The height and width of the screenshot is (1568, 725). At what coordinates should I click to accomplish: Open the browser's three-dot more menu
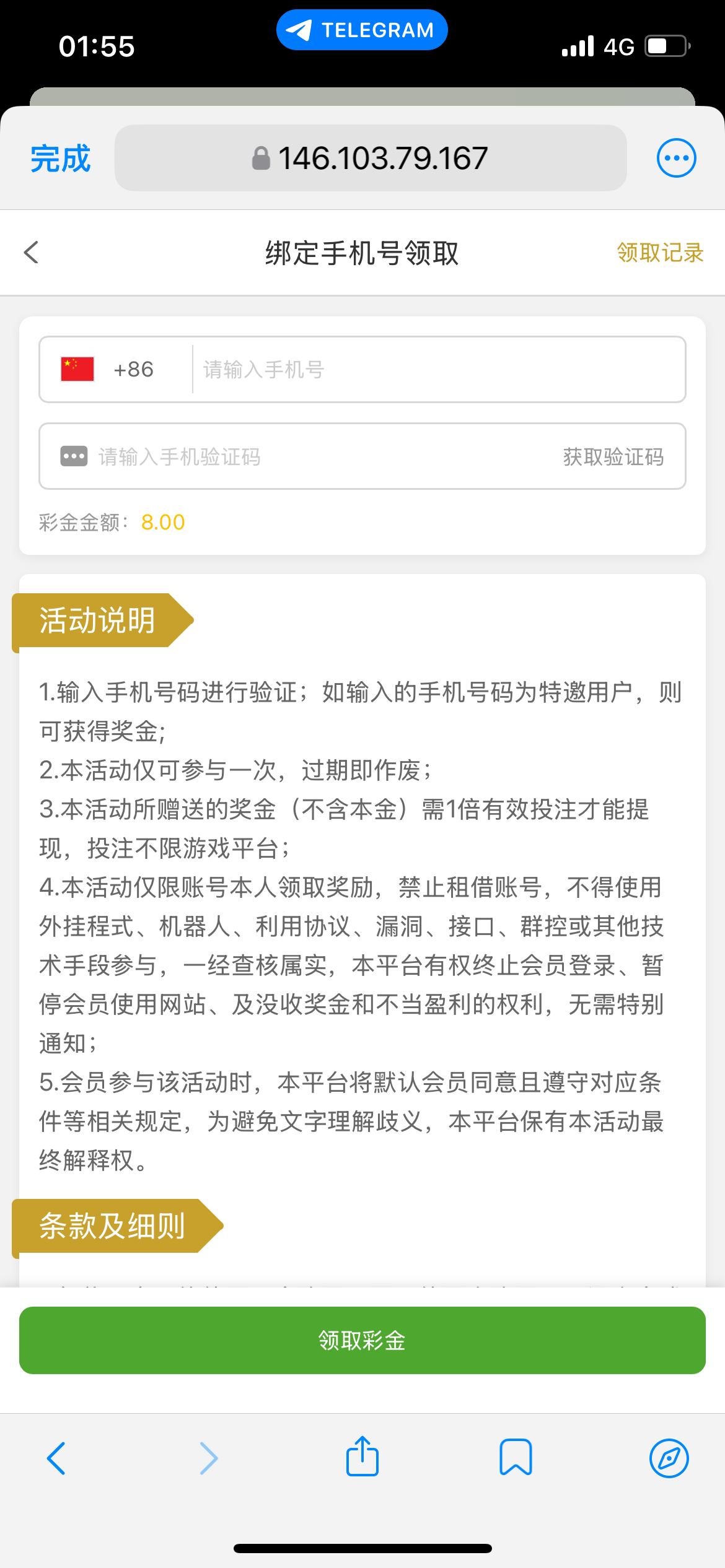(676, 158)
